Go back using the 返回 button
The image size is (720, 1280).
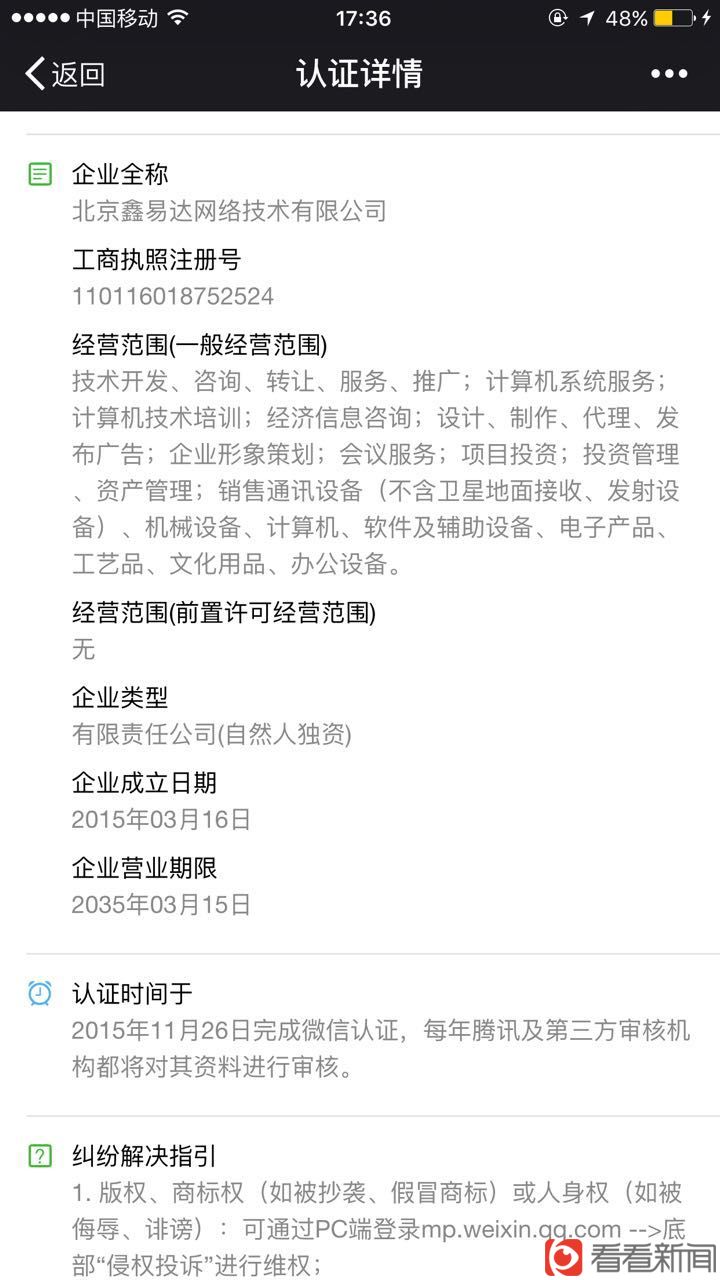(65, 74)
